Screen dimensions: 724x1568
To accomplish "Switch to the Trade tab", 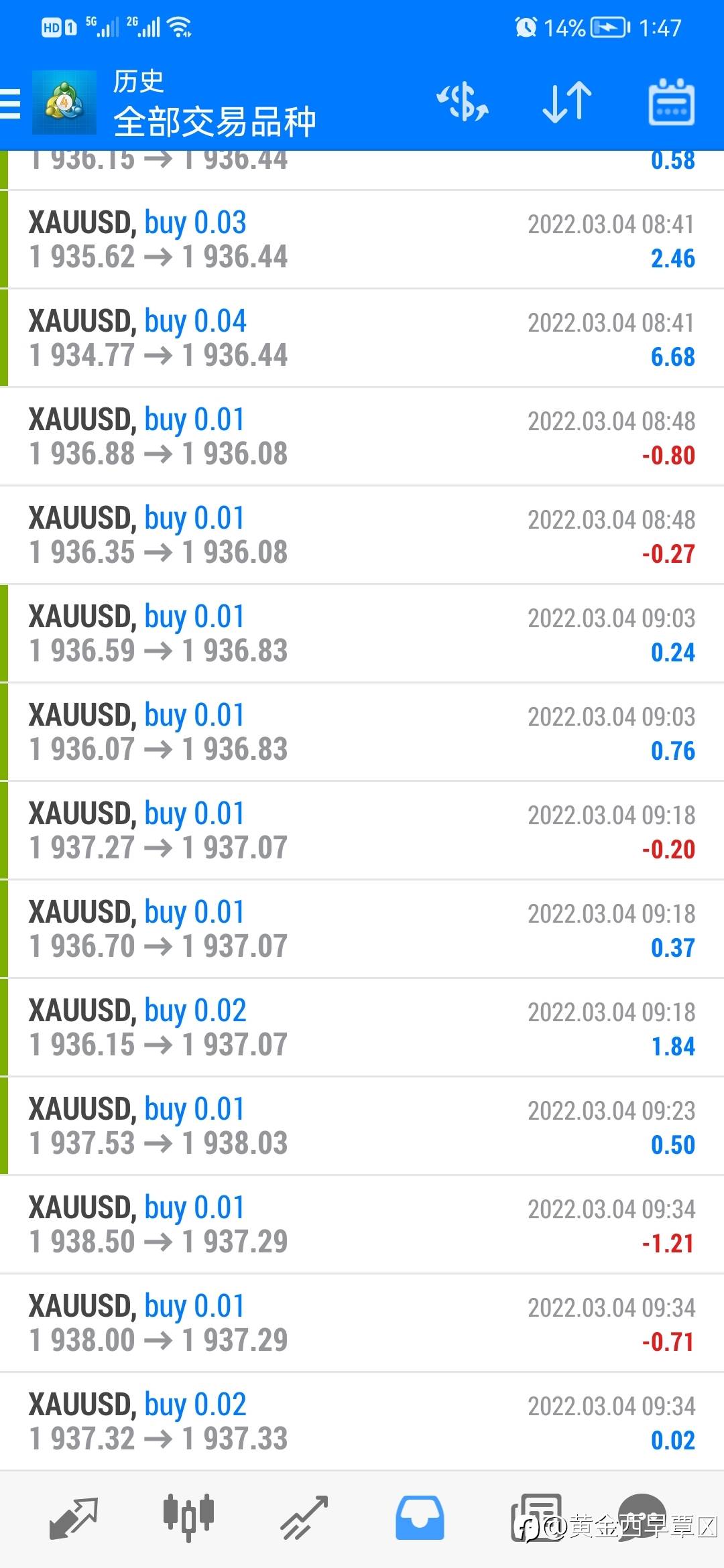I will [x=304, y=1518].
